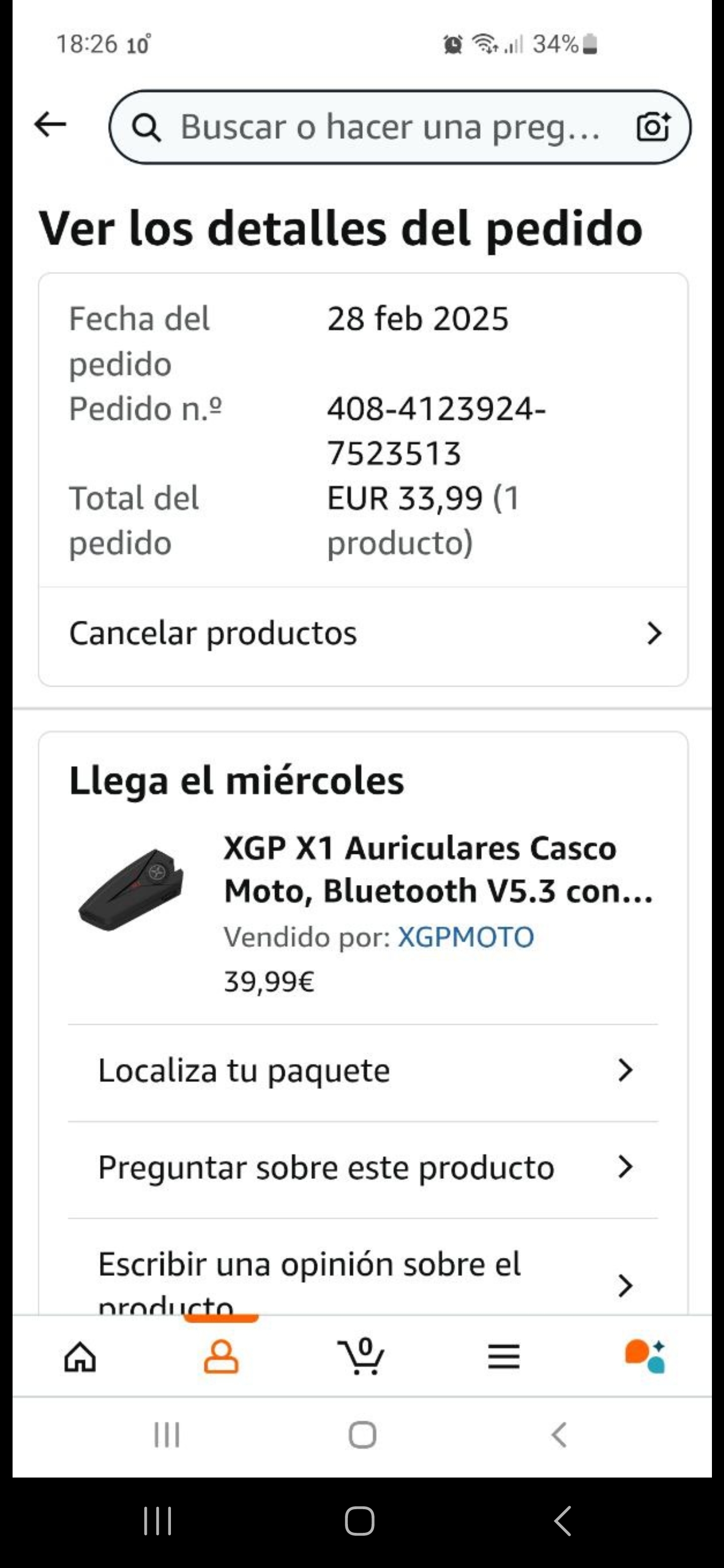Switch to the Home tab
Image resolution: width=724 pixels, height=1568 pixels.
80,1357
